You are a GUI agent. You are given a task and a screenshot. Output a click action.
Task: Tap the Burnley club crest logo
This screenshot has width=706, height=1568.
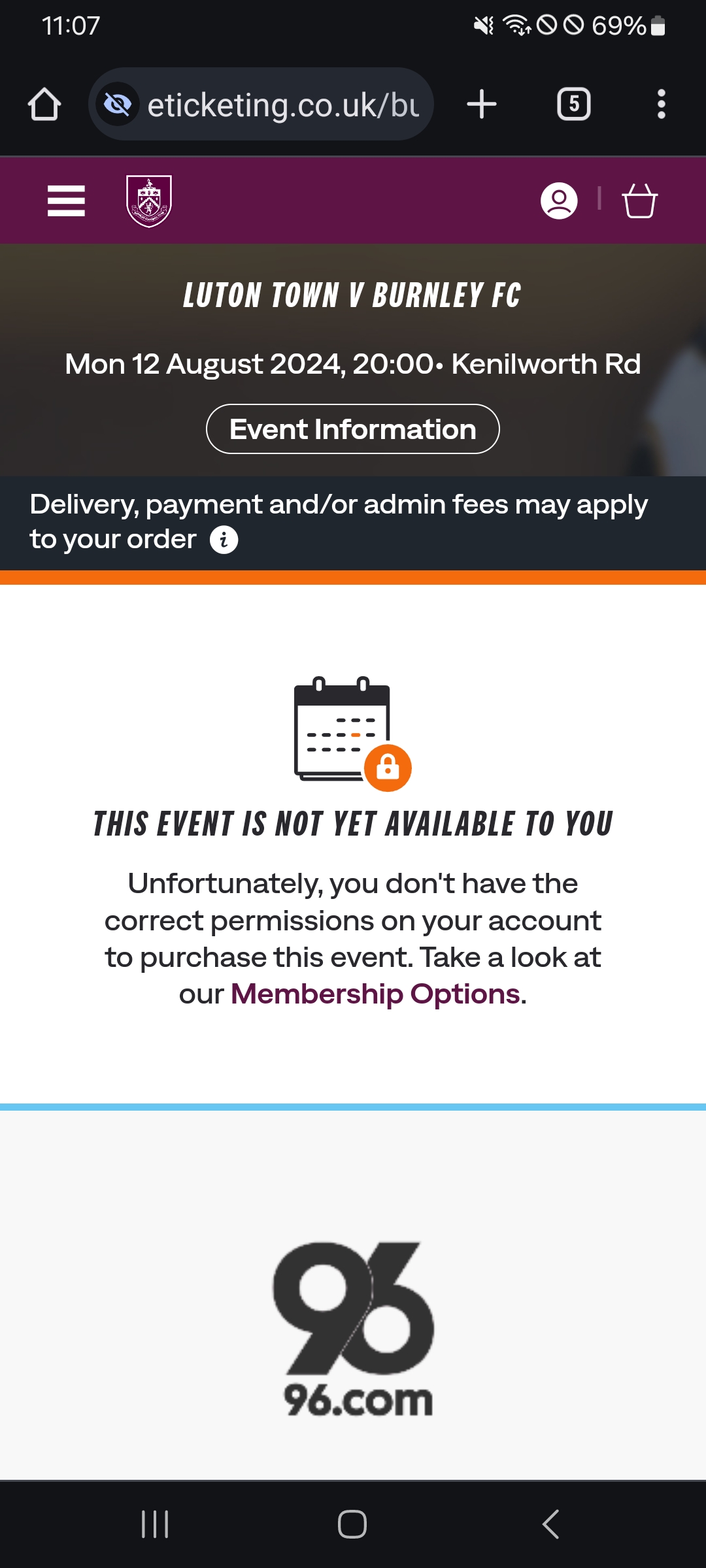[x=149, y=201]
